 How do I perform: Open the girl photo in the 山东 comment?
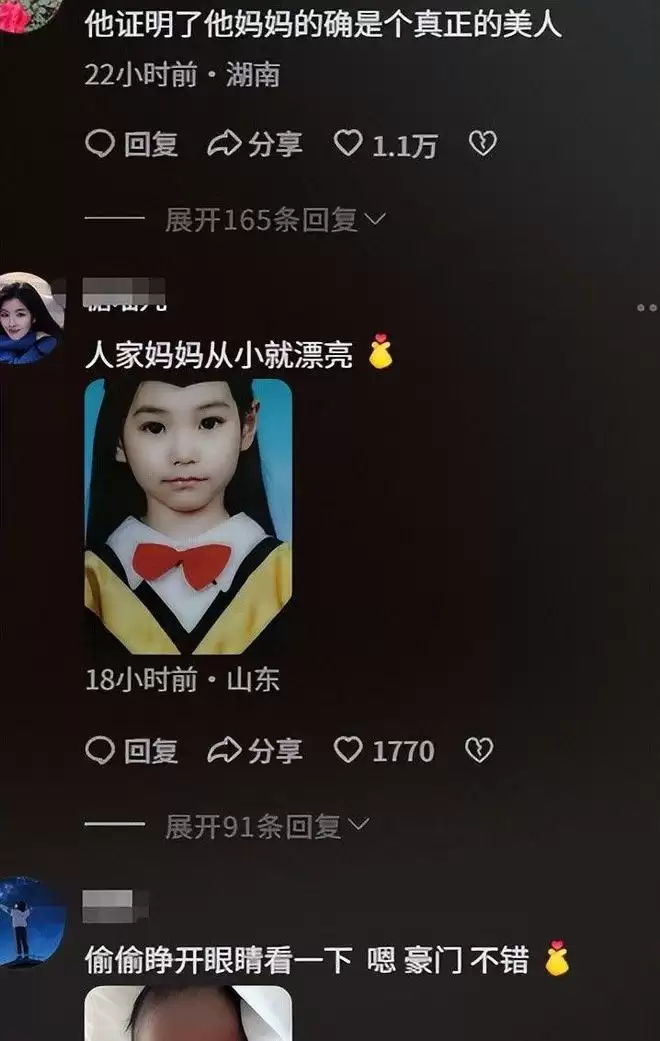click(x=188, y=516)
